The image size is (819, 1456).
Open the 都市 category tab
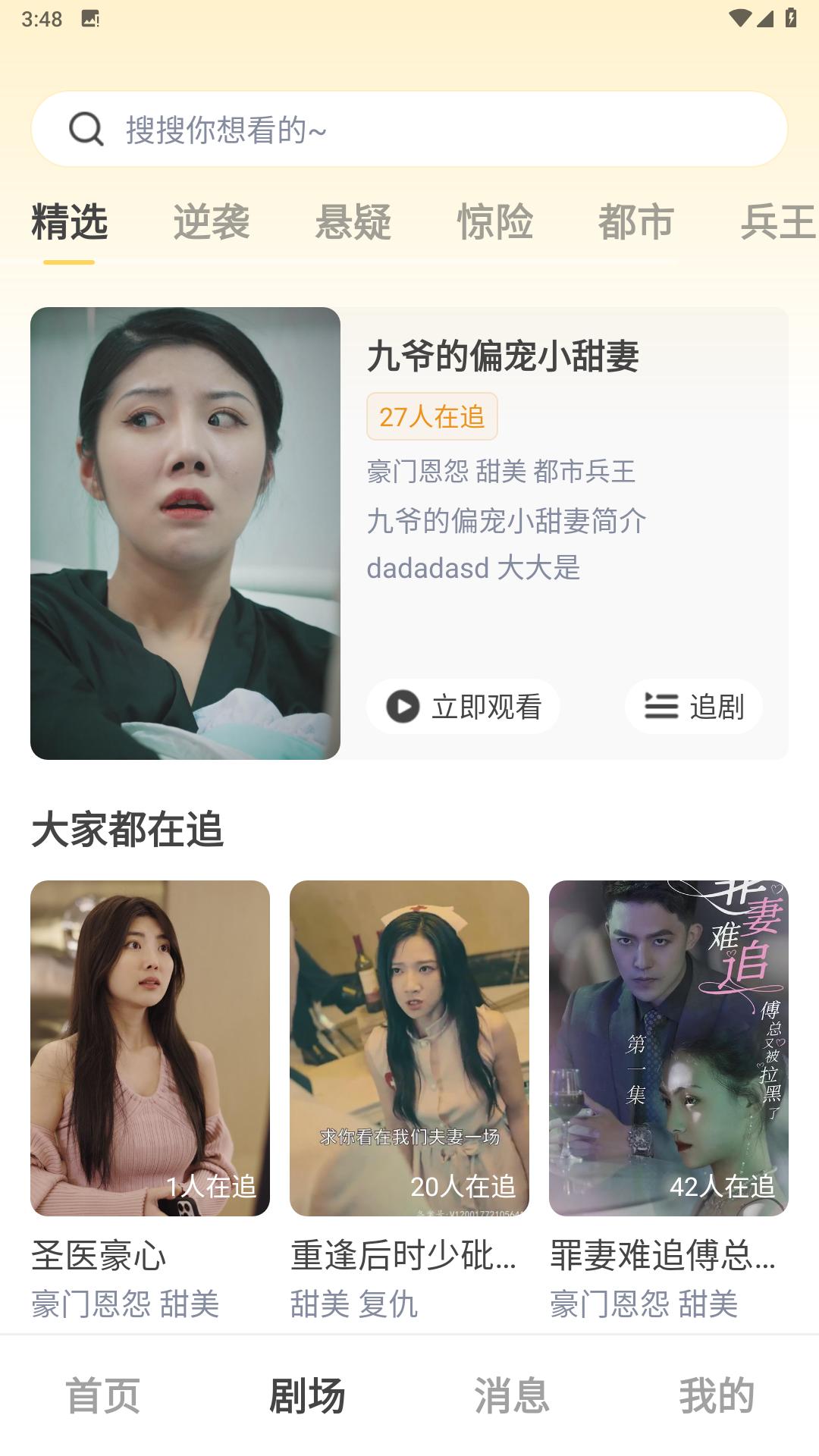tap(635, 222)
